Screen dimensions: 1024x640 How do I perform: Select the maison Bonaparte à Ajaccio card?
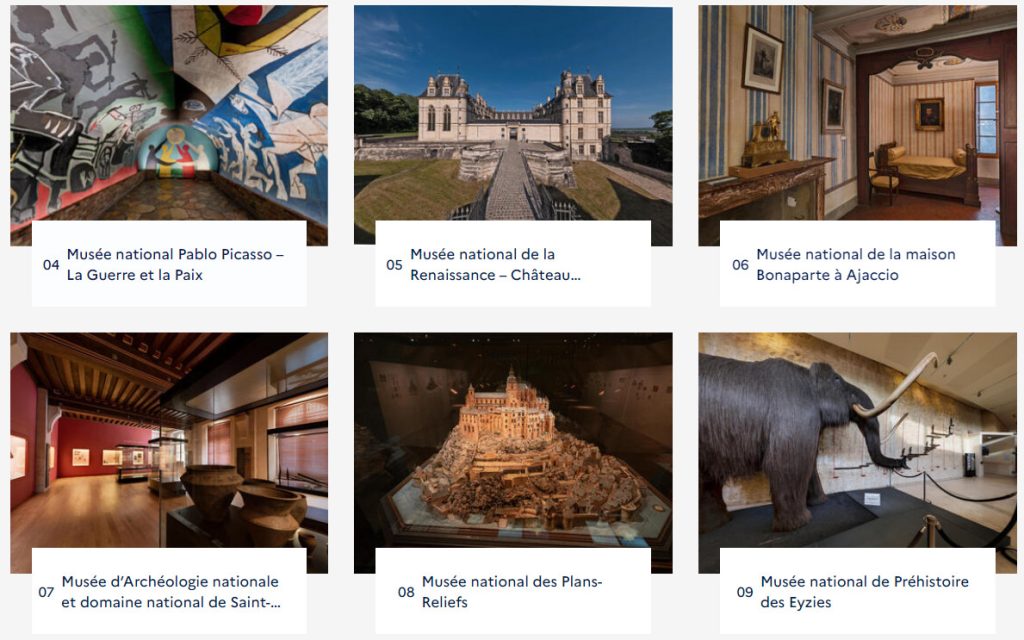[855, 264]
